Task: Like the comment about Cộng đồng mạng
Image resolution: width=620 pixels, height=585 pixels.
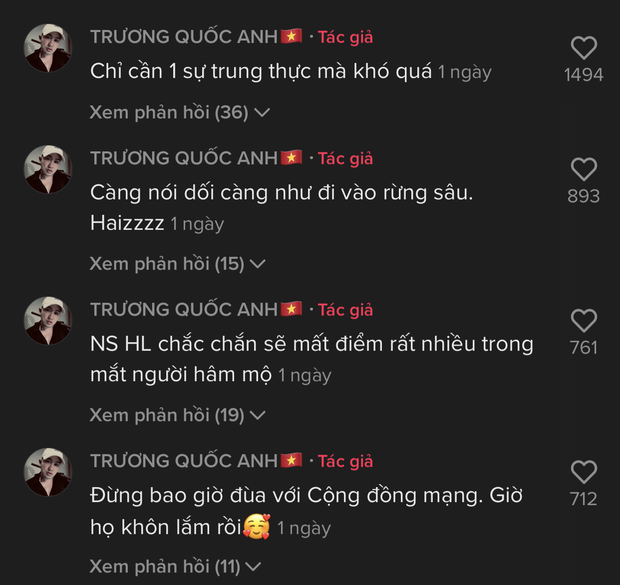Action: pos(583,472)
